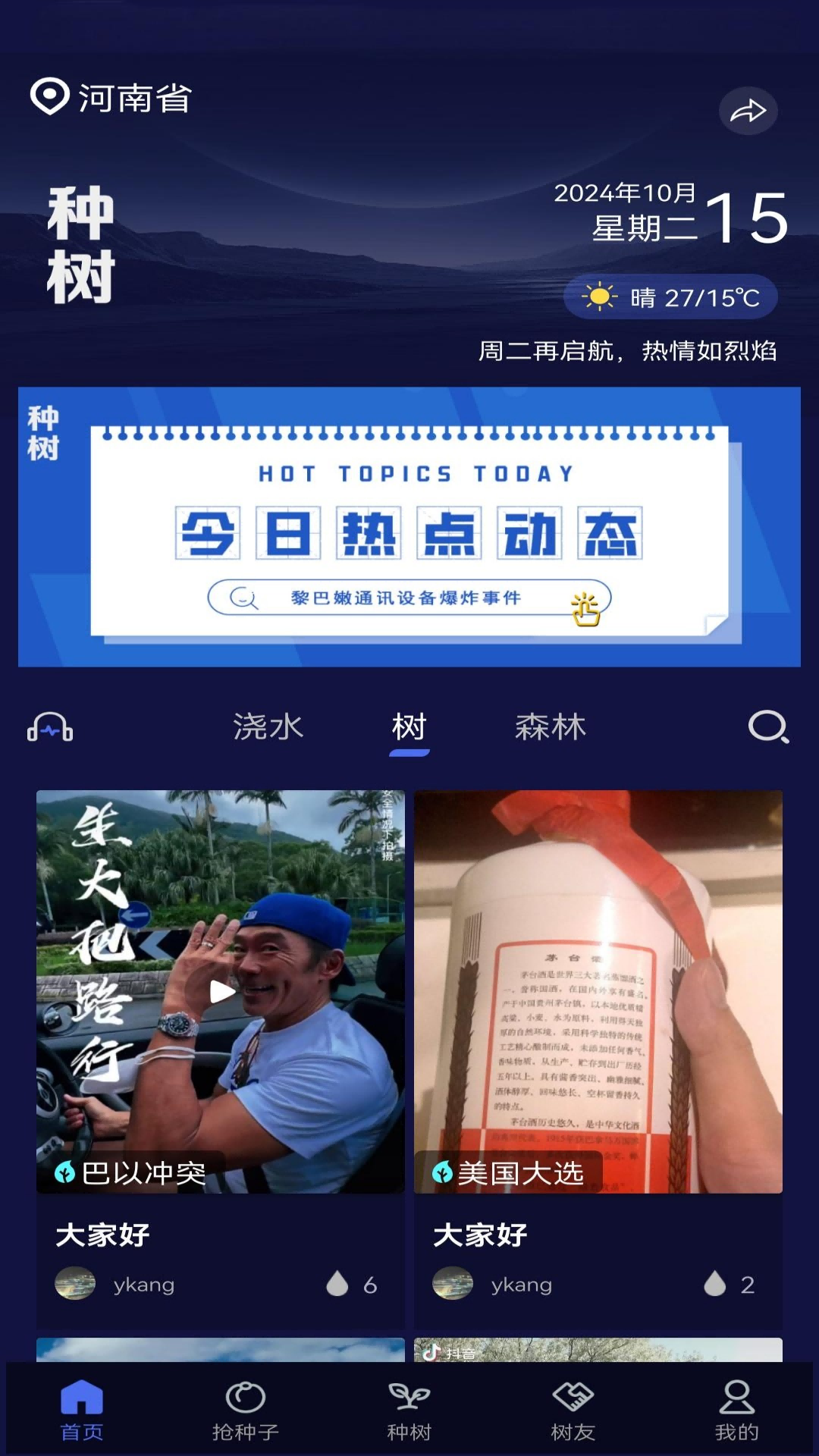
Task: Tap the 巴以冲突 topic tag
Action: click(x=131, y=1173)
